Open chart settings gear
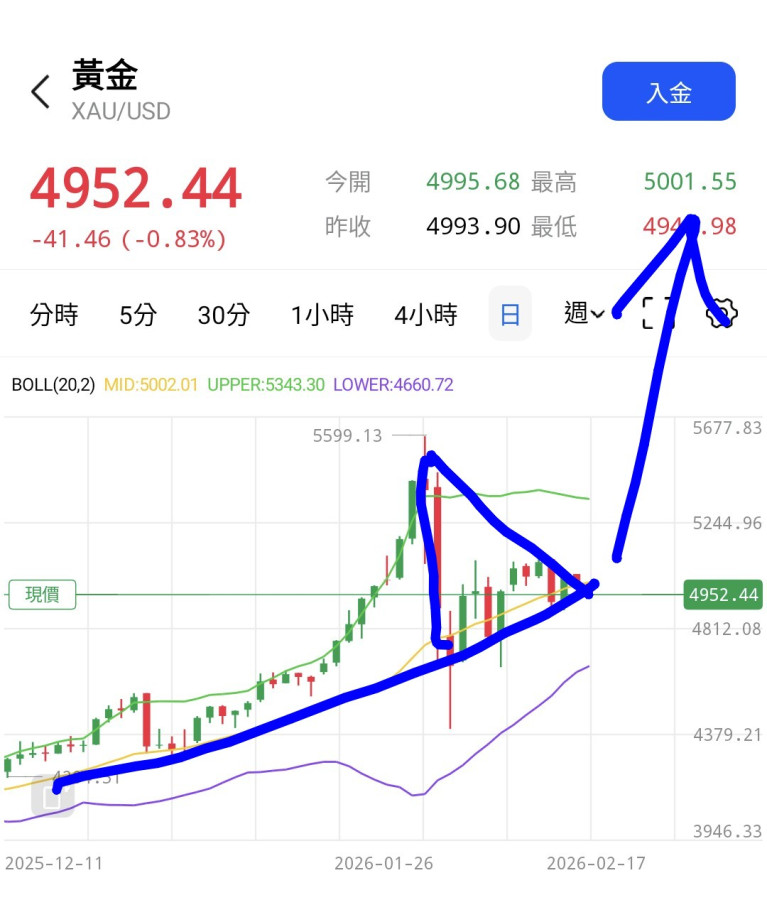 721,314
